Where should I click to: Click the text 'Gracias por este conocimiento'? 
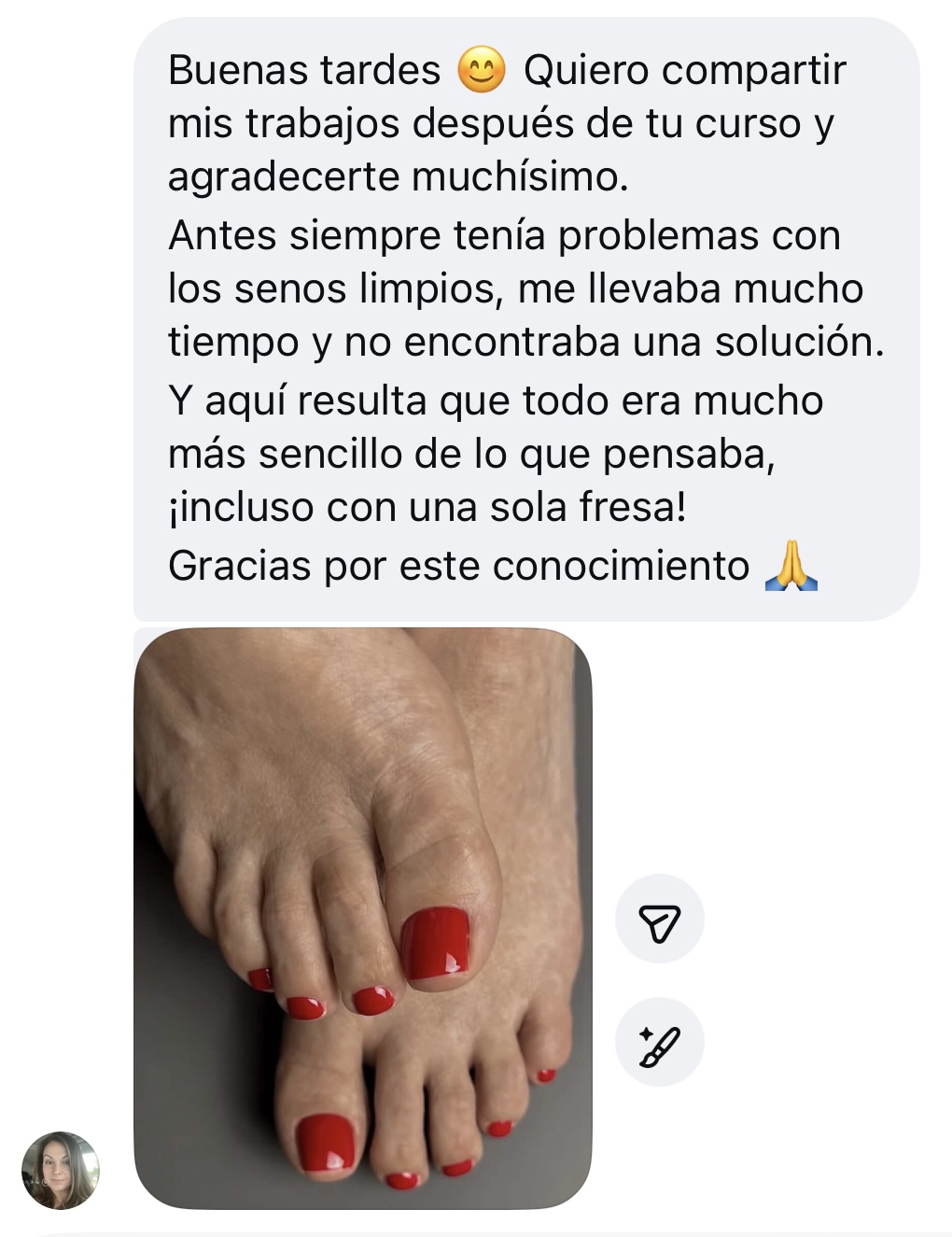pos(467,564)
